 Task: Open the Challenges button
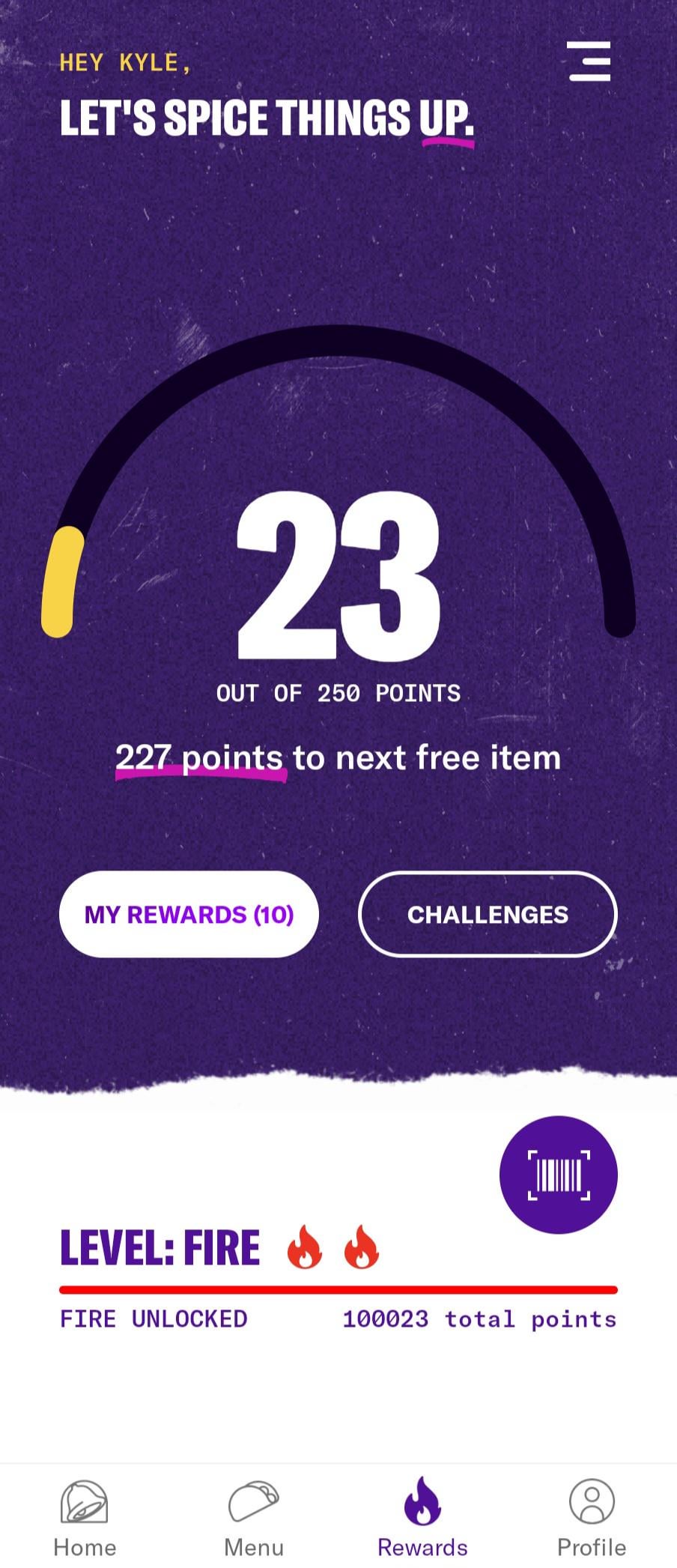tap(488, 914)
